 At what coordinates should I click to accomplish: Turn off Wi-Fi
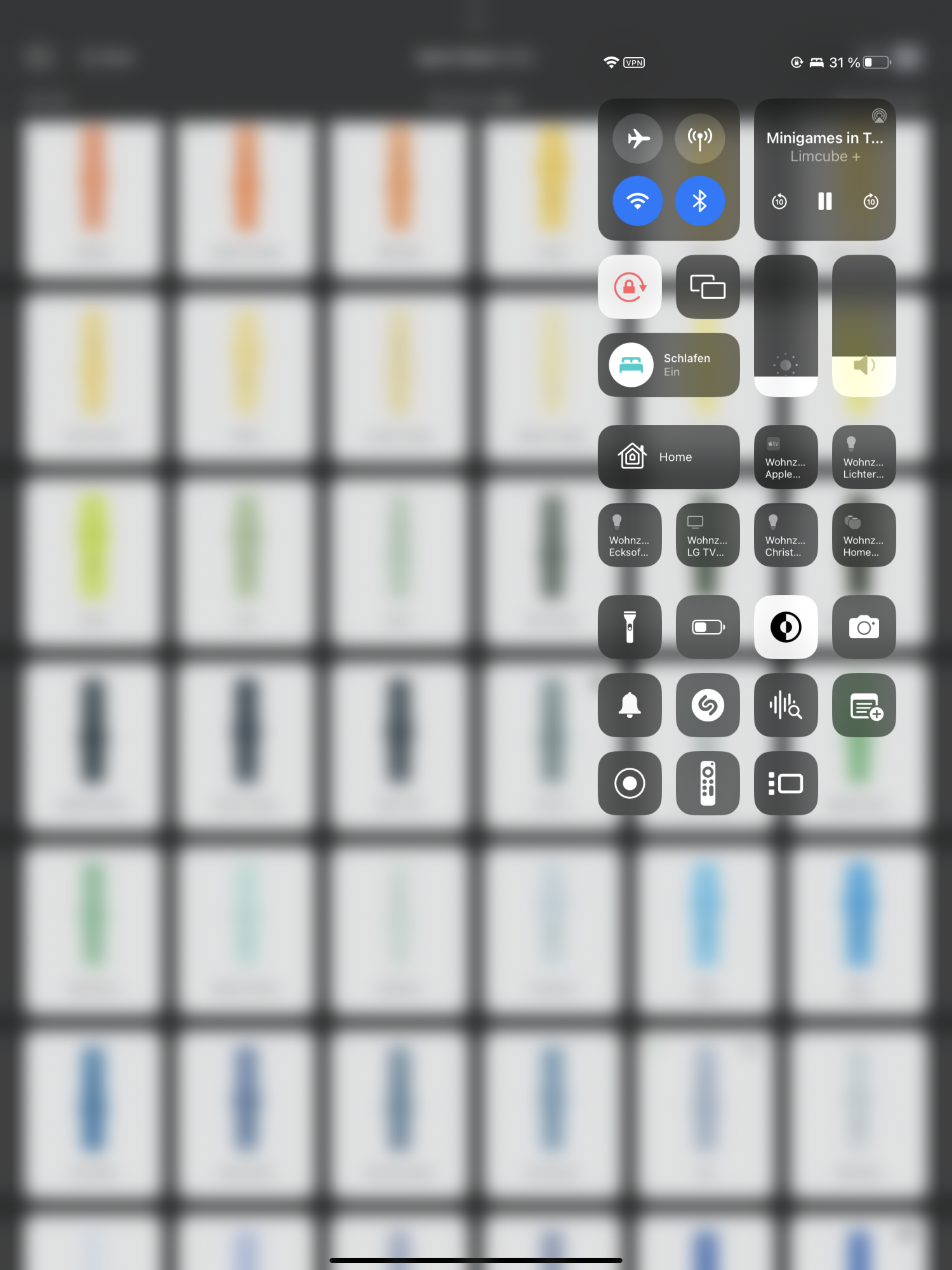[637, 201]
